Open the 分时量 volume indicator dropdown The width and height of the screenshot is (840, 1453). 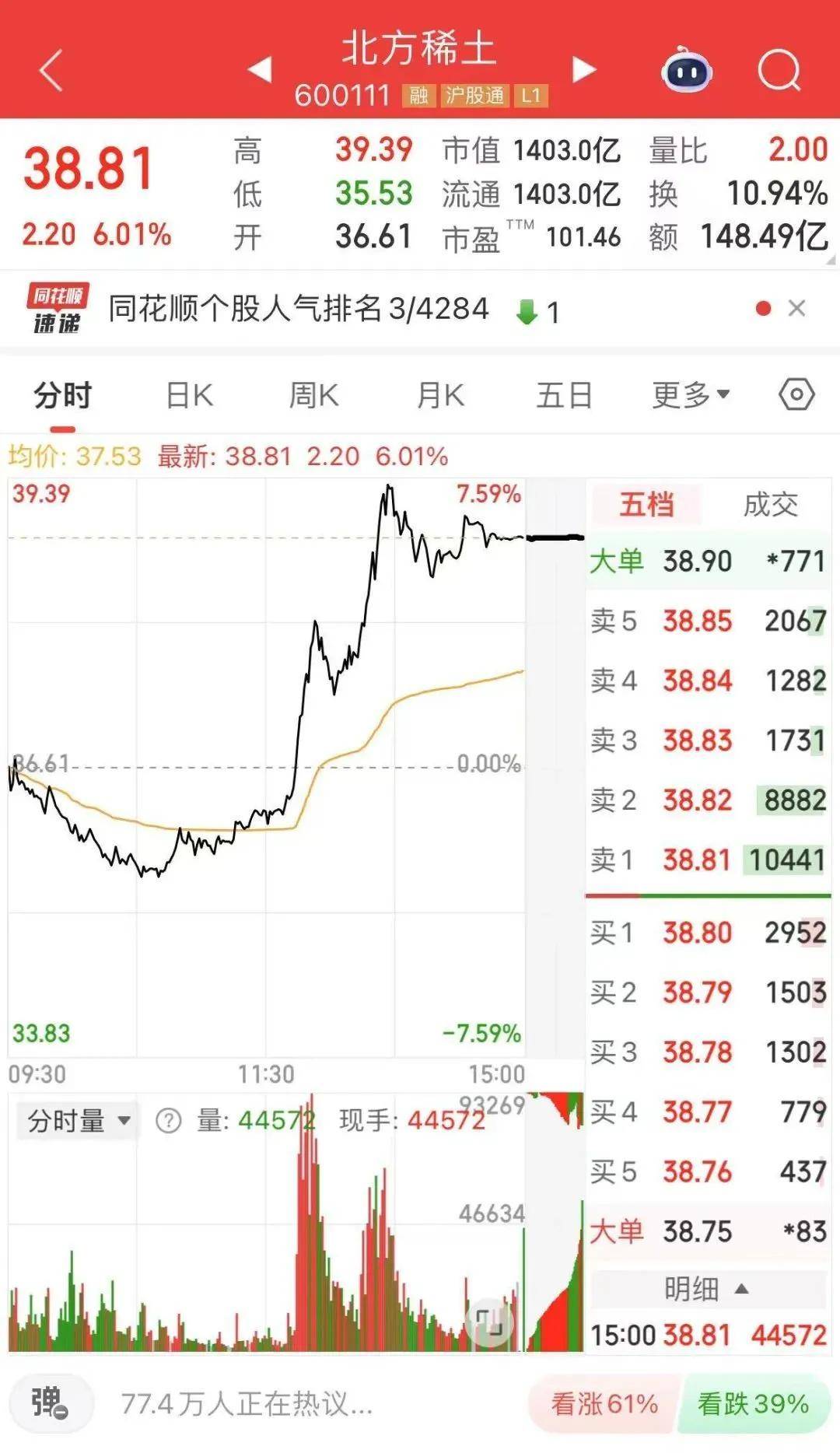(x=75, y=1120)
